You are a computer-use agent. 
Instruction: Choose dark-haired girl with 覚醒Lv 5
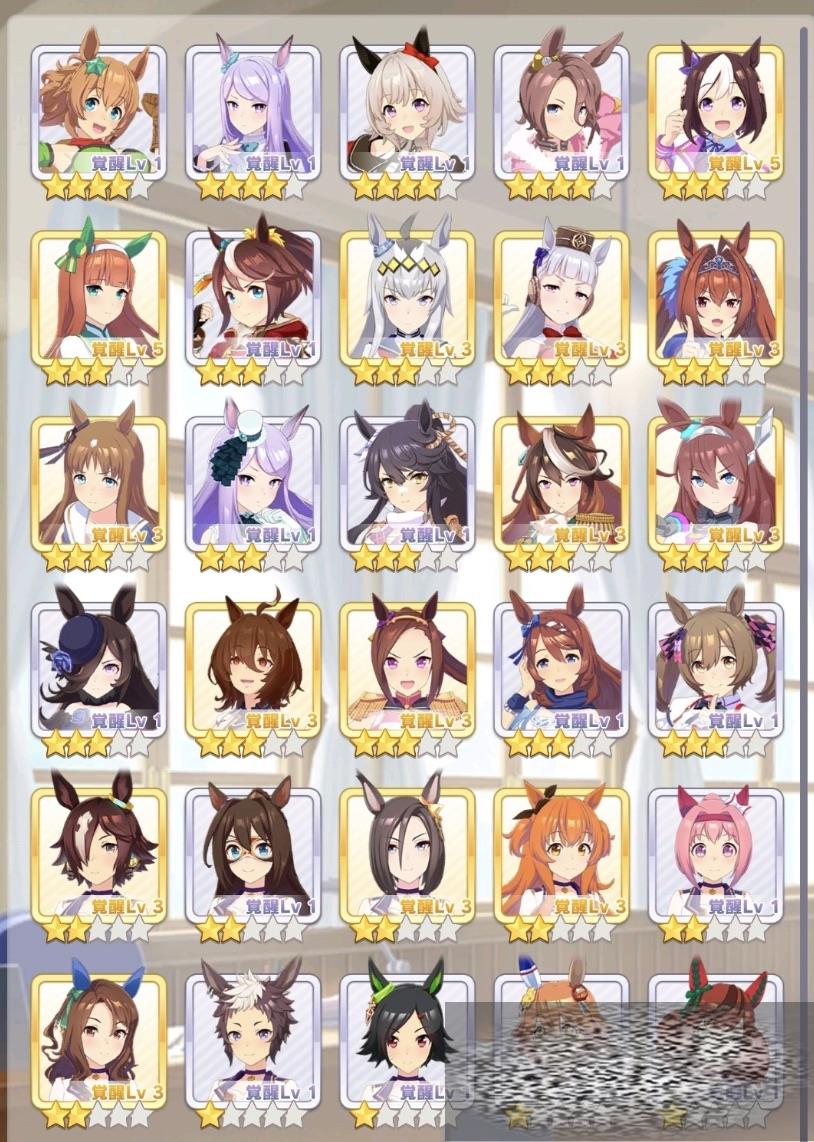click(715, 110)
